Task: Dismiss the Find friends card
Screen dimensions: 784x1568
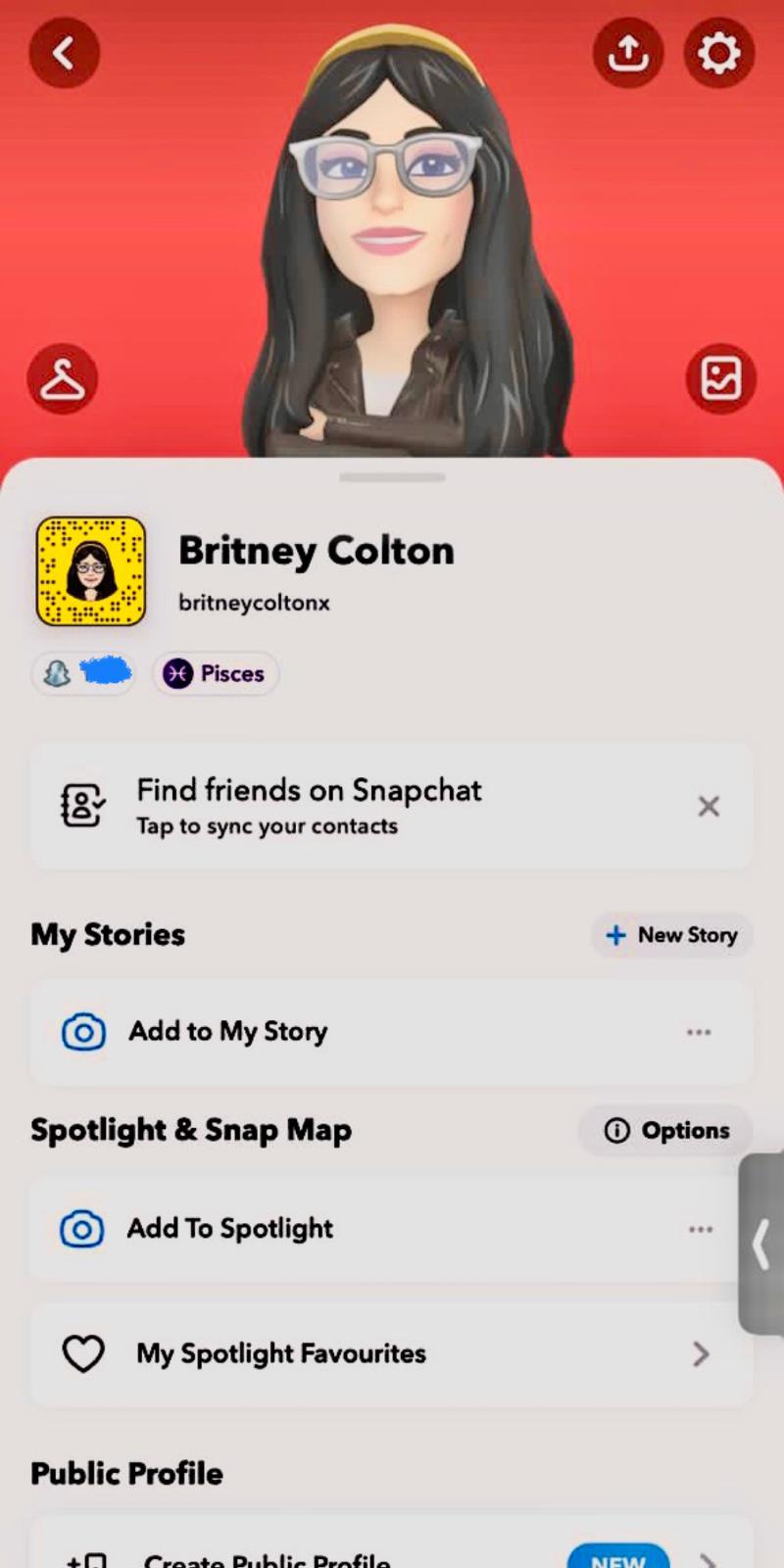Action: click(709, 807)
